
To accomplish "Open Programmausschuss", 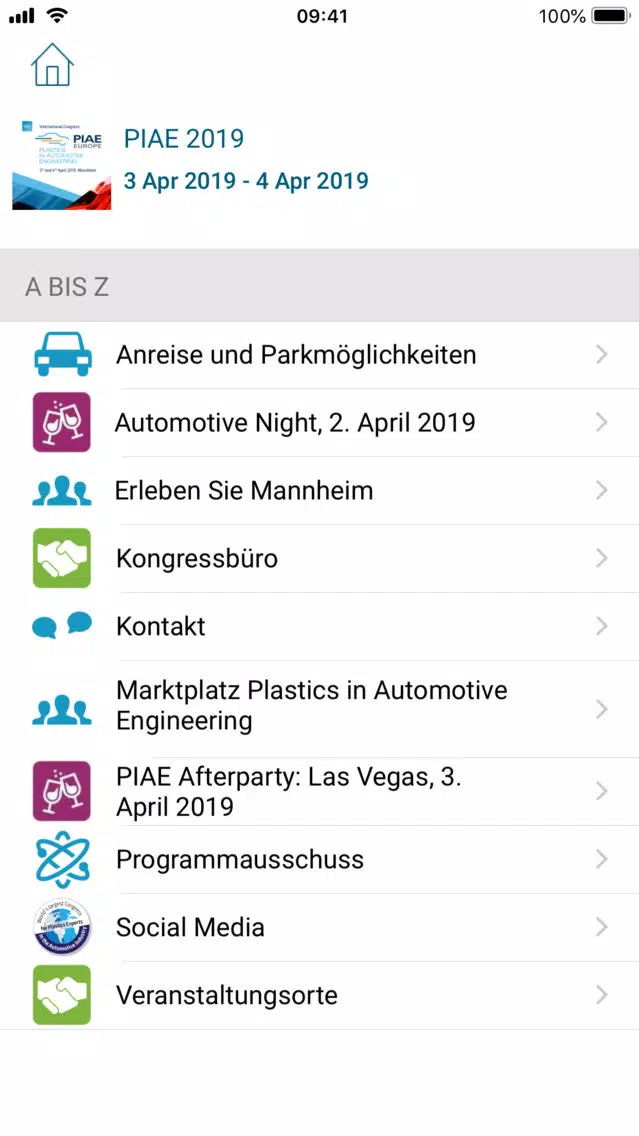I will coord(320,859).
